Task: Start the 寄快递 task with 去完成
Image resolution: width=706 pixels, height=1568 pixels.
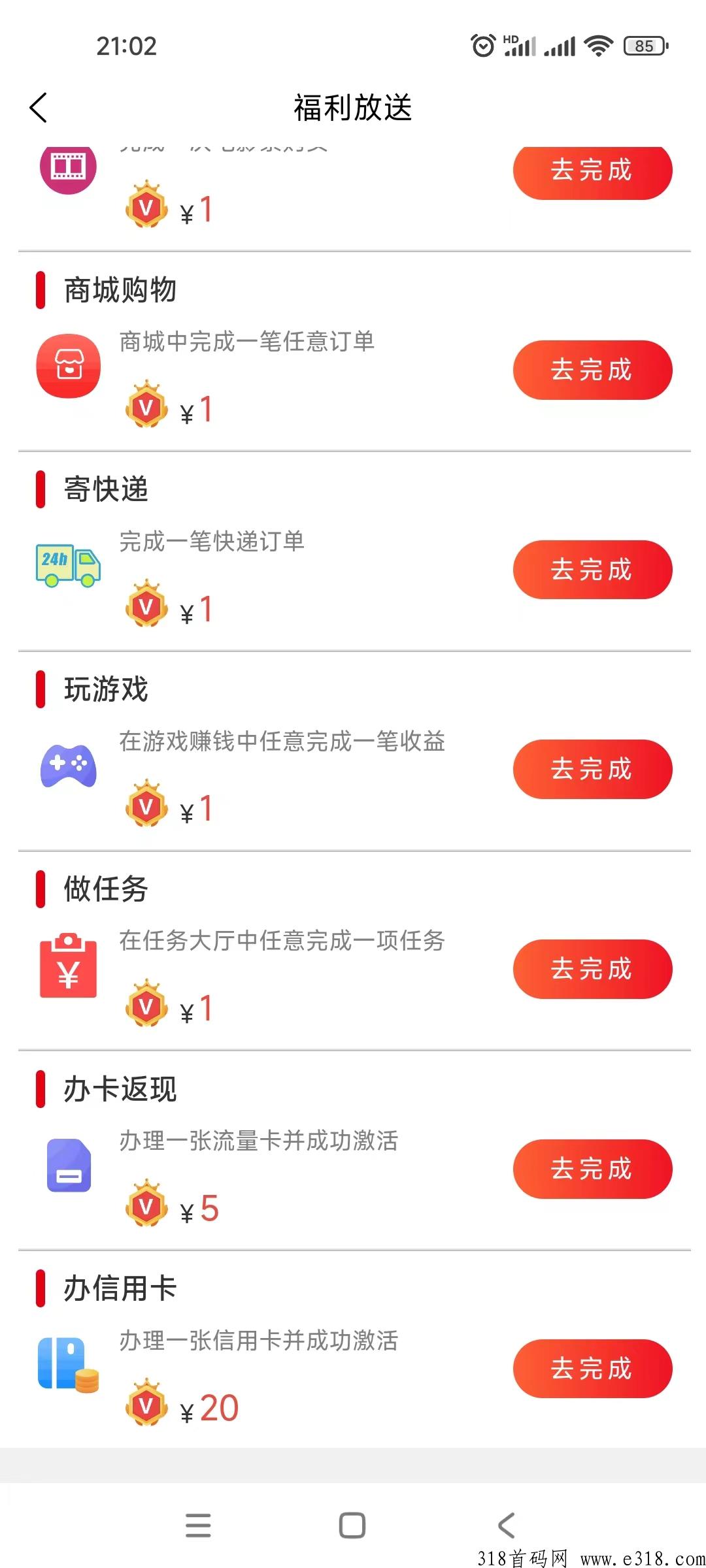Action: [592, 570]
